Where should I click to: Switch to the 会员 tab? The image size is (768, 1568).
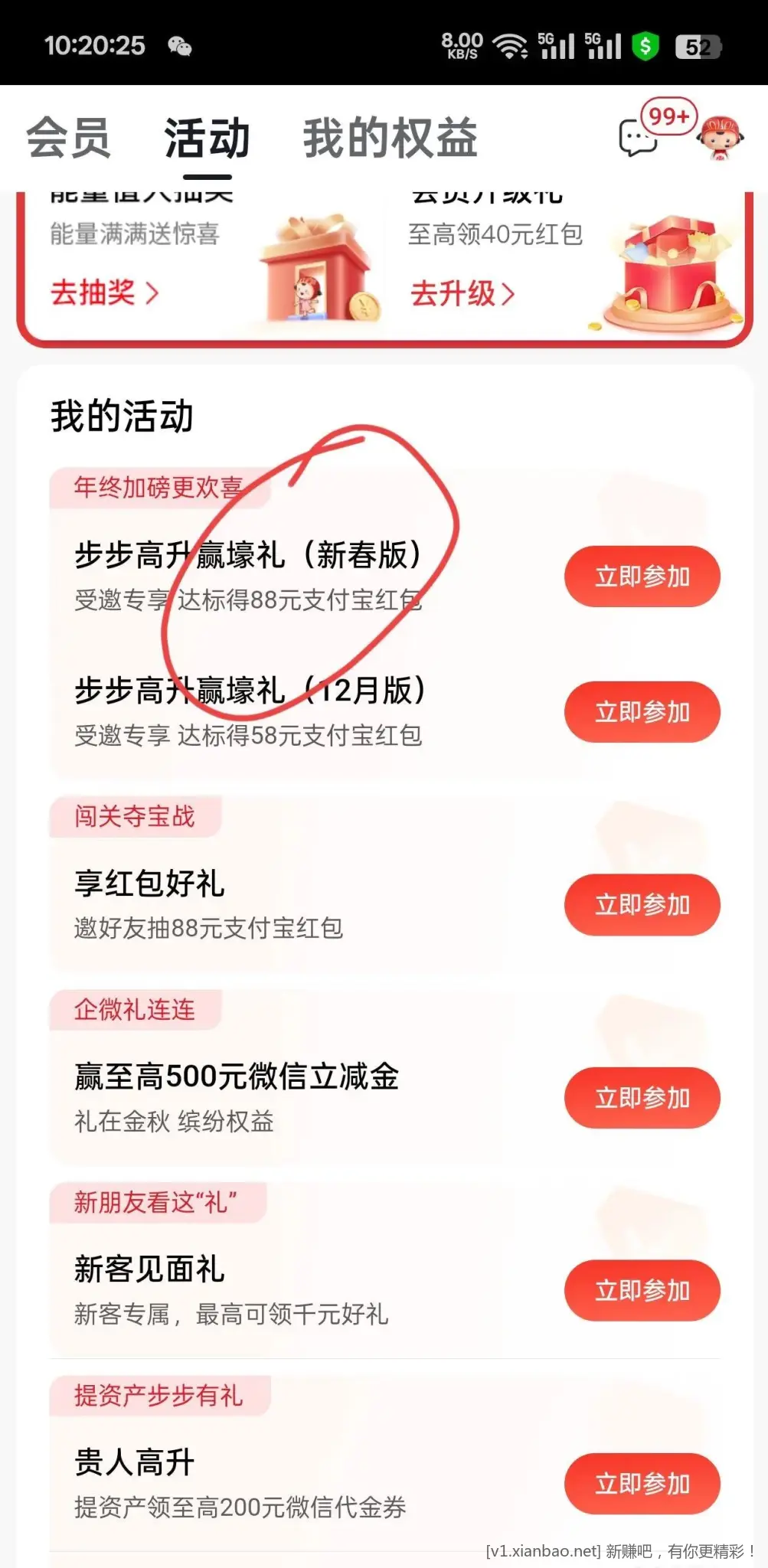click(68, 138)
